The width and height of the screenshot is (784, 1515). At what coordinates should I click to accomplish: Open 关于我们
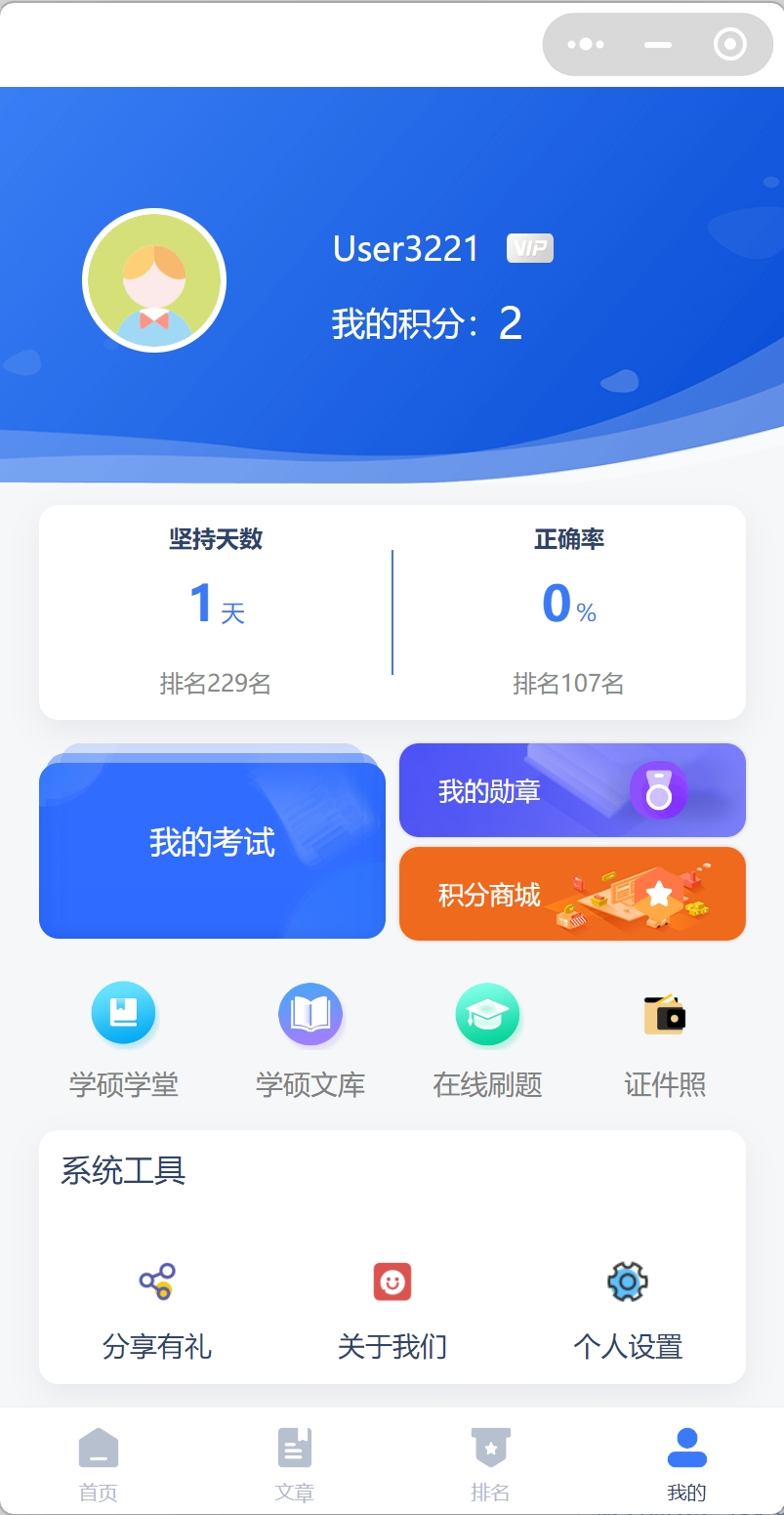pos(392,1309)
